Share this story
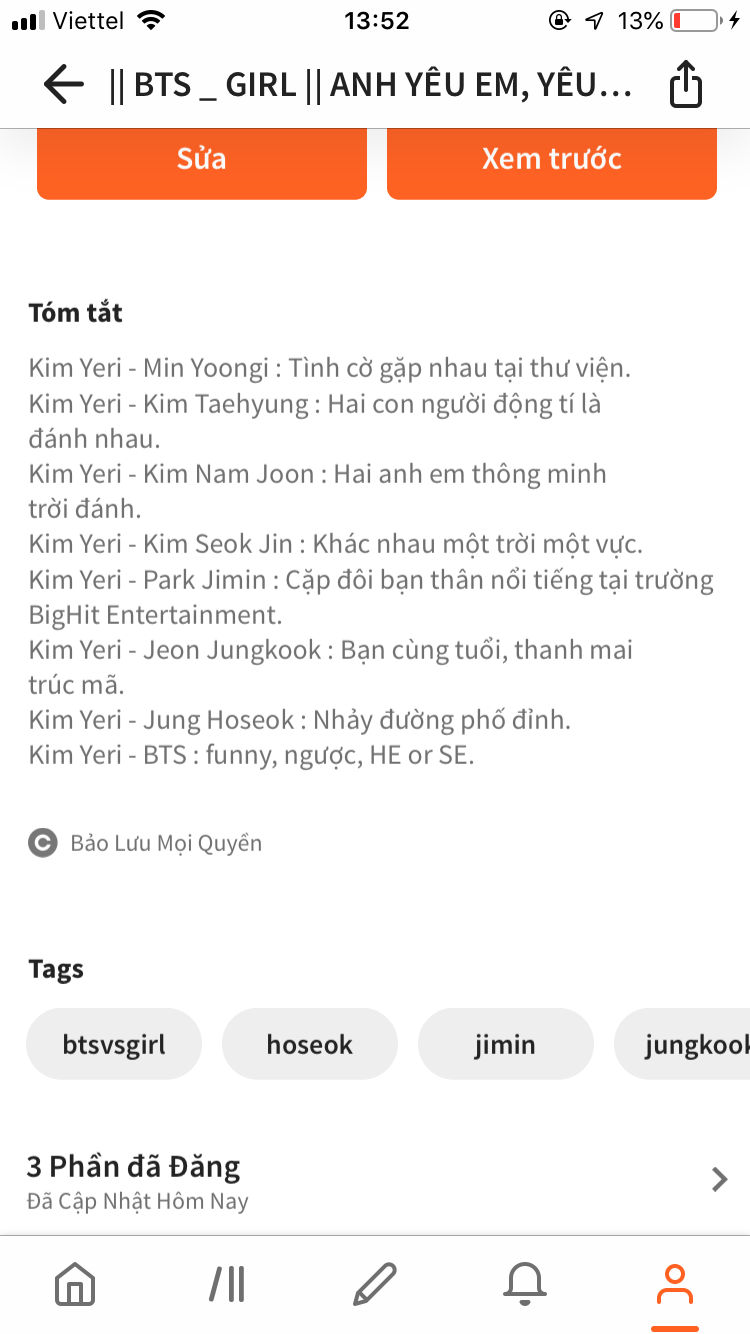Image resolution: width=750 pixels, height=1334 pixels. (686, 85)
